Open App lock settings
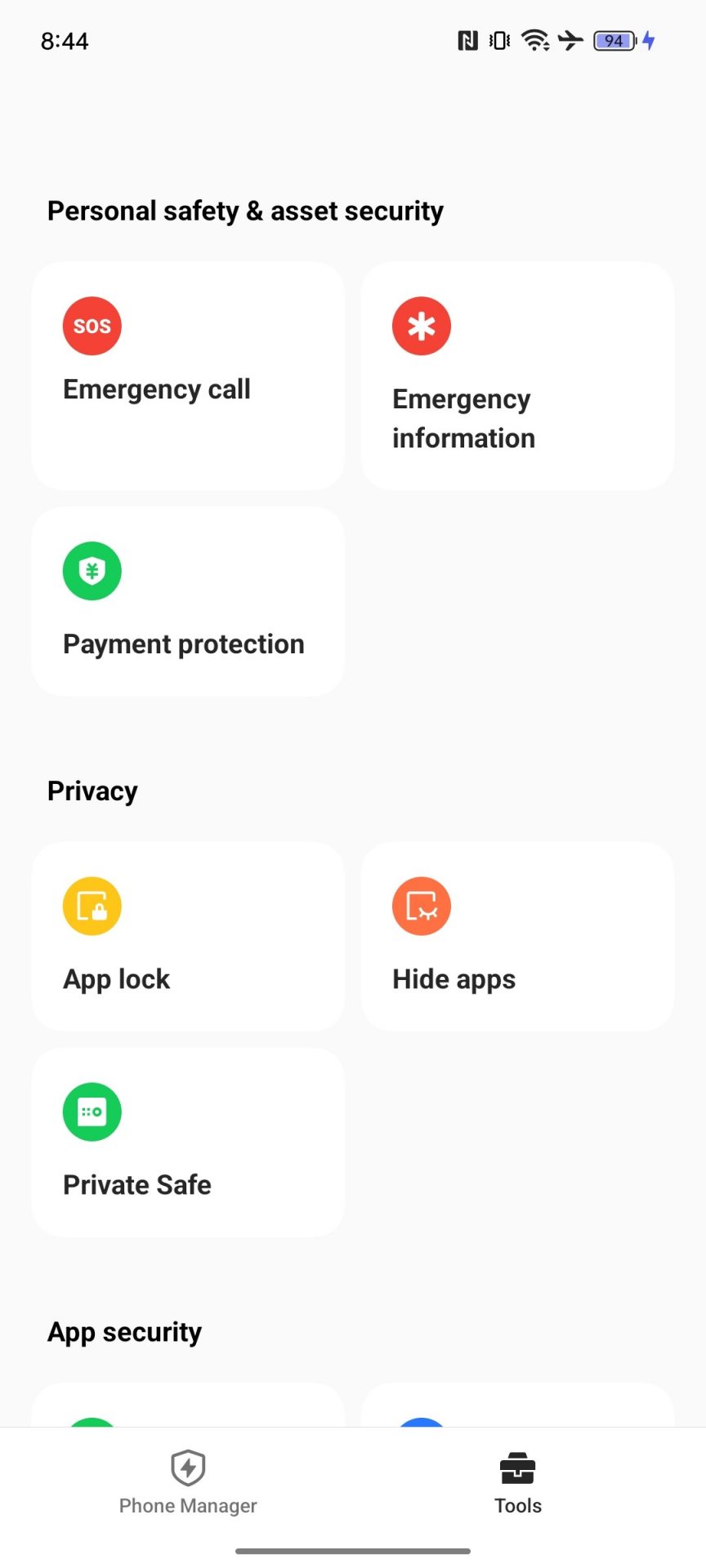 [188, 937]
